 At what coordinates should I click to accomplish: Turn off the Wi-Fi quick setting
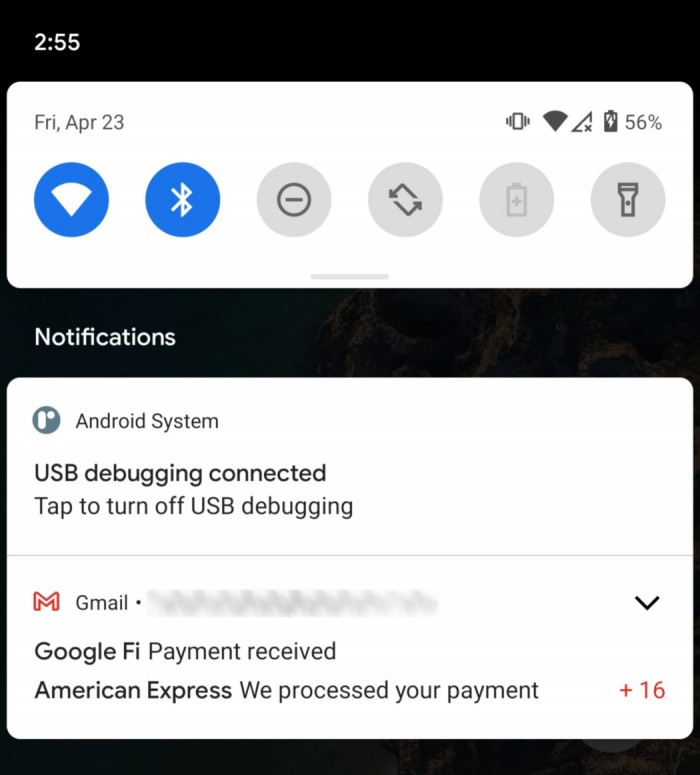coord(71,201)
